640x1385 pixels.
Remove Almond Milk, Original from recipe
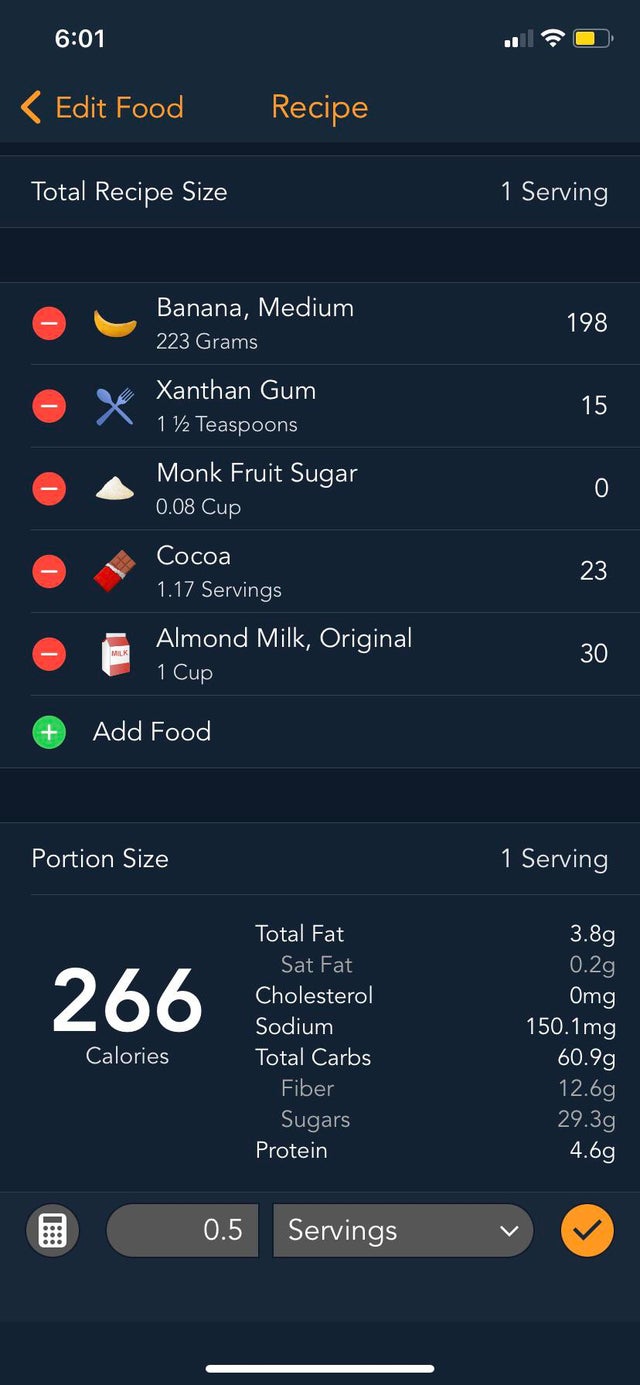[49, 654]
